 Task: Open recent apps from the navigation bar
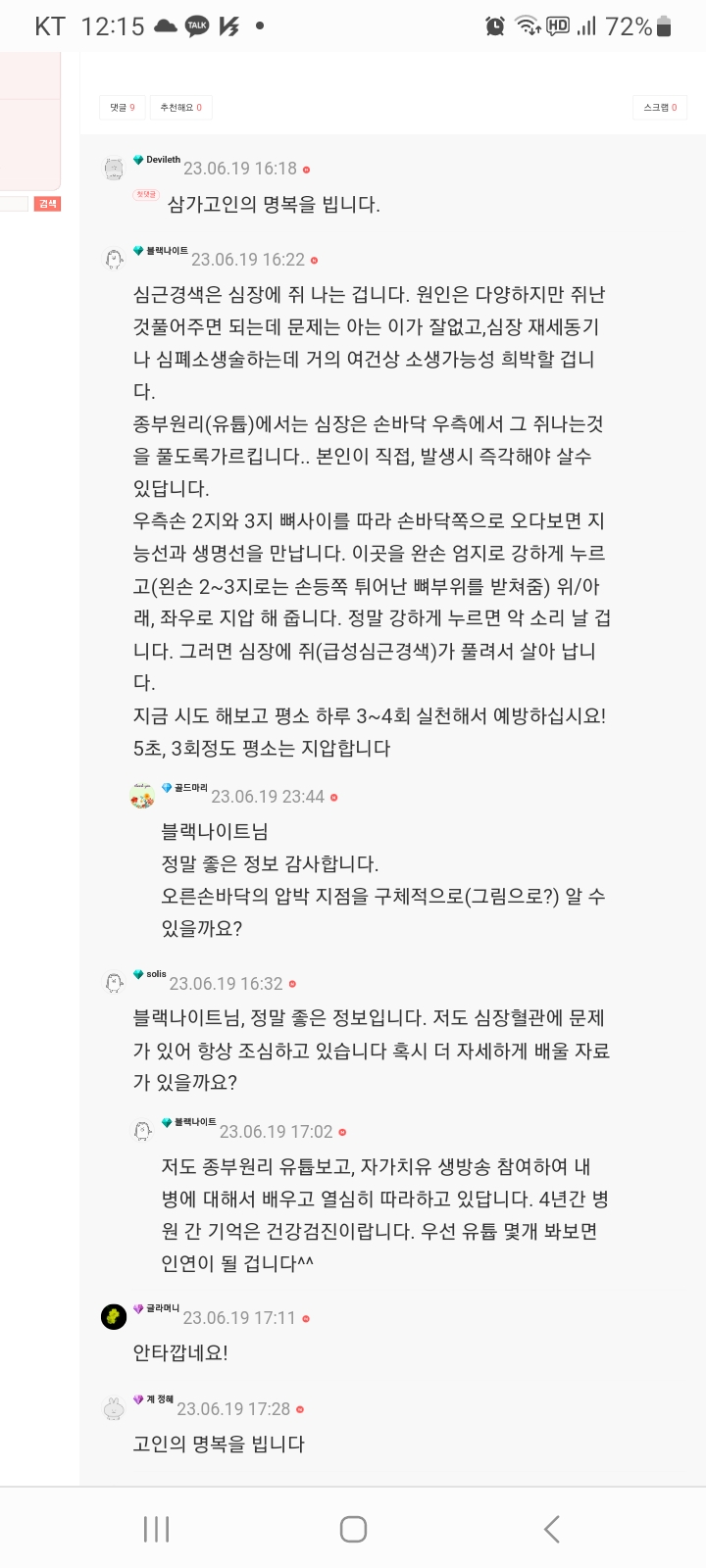[156, 1529]
